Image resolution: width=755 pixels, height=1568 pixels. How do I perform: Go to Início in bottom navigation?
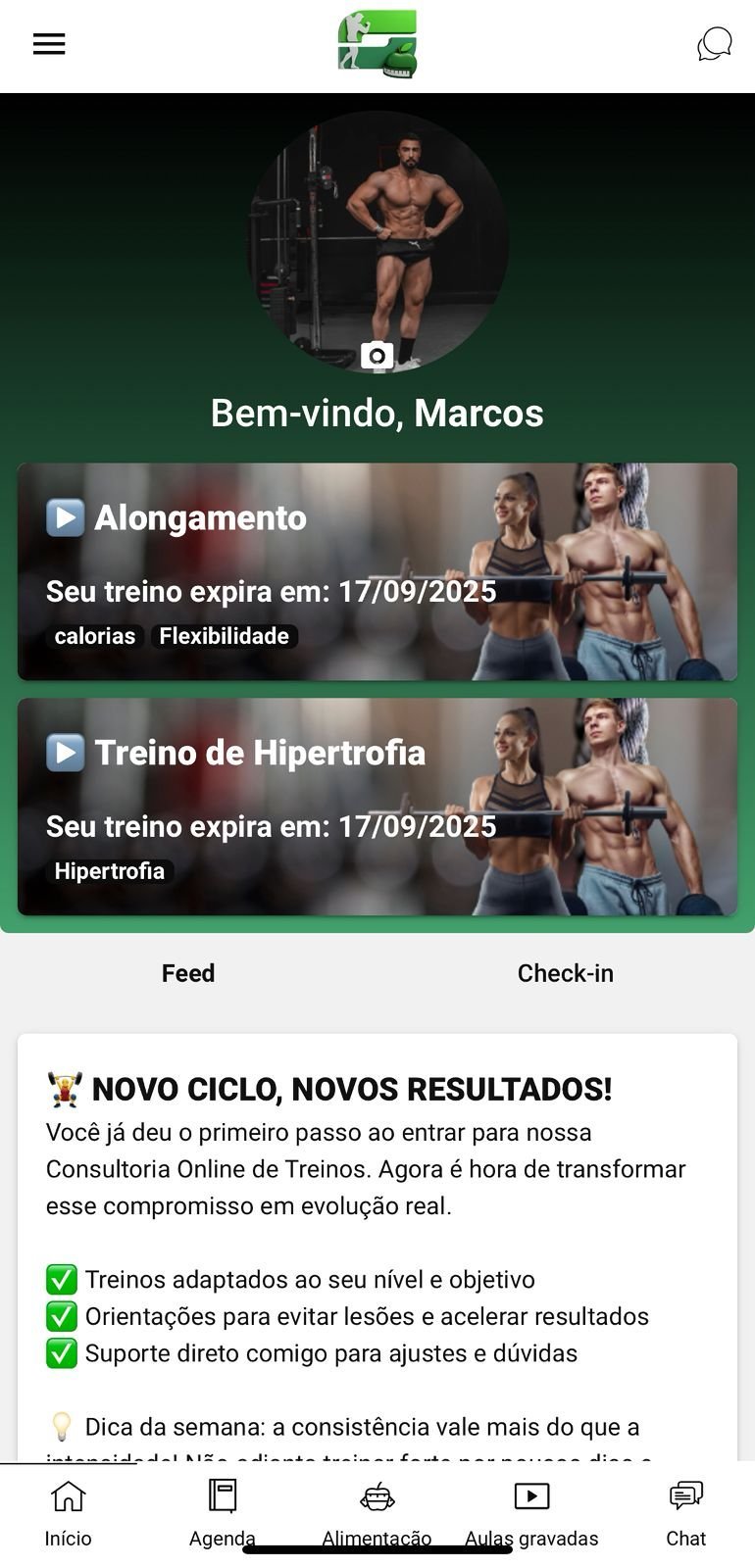pos(68,1513)
